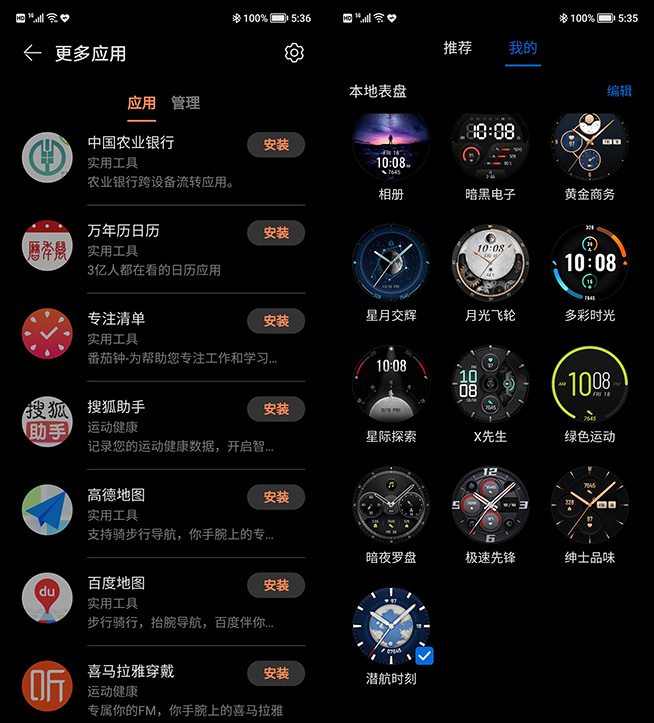Go back from 更多应用

pyautogui.click(x=33, y=54)
